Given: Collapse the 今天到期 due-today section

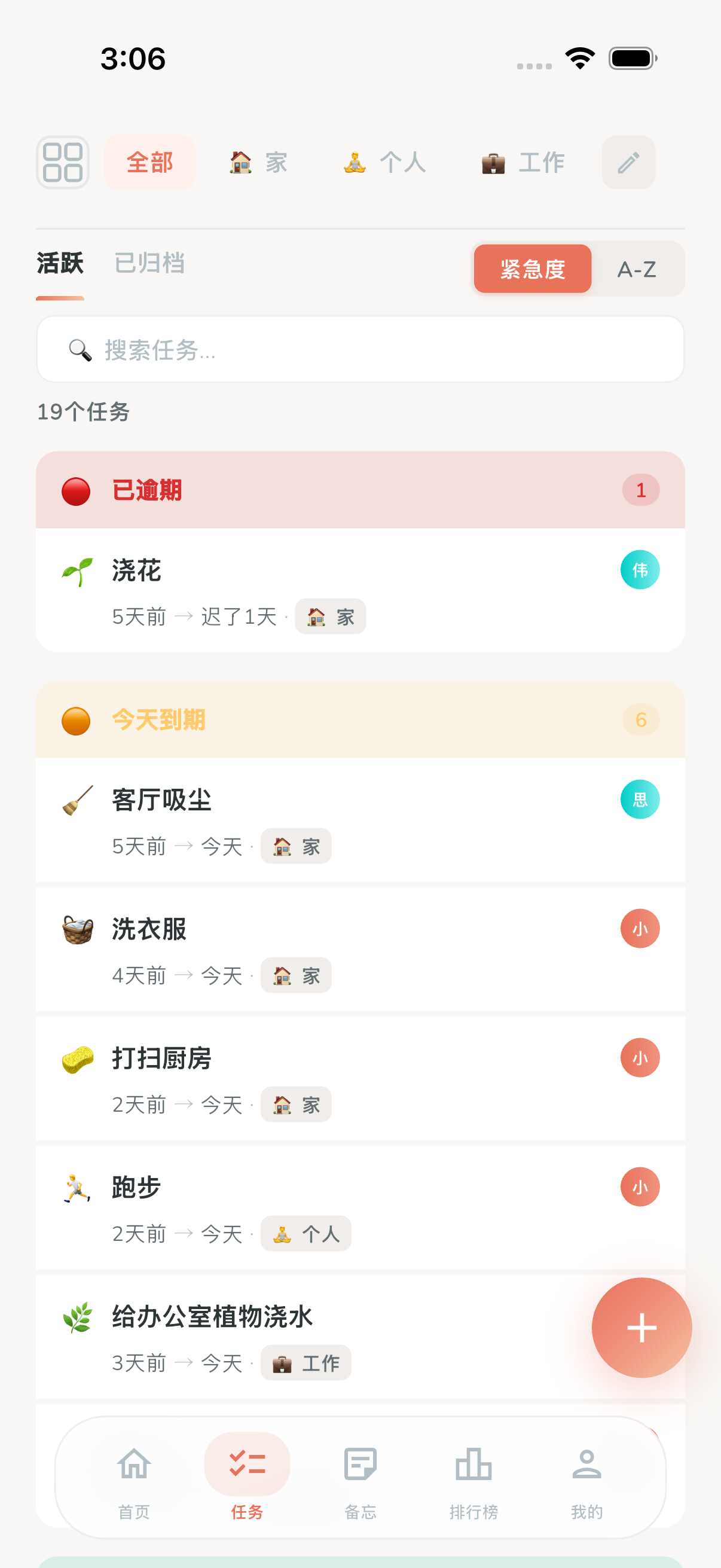Looking at the screenshot, I should click(361, 719).
